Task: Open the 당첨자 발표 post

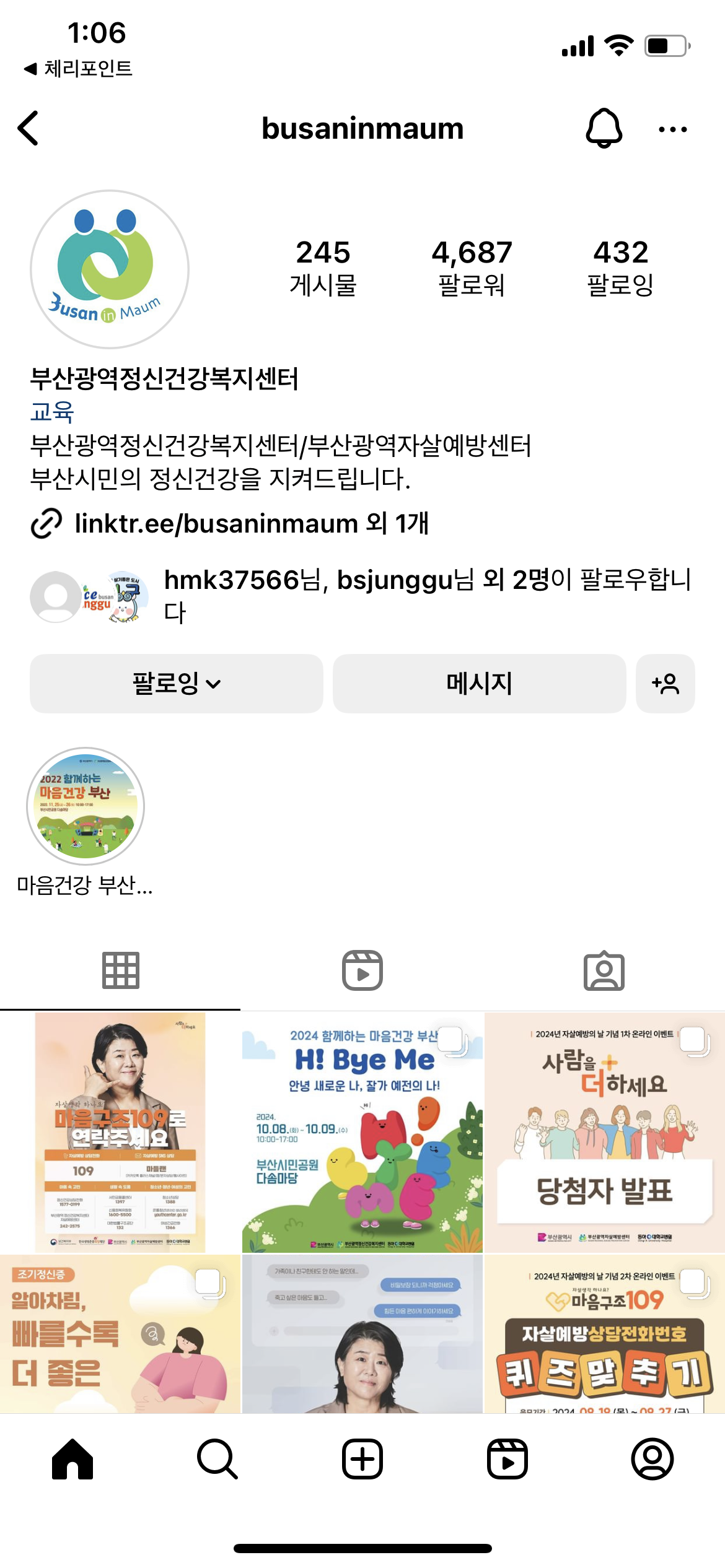Action: pyautogui.click(x=604, y=1132)
